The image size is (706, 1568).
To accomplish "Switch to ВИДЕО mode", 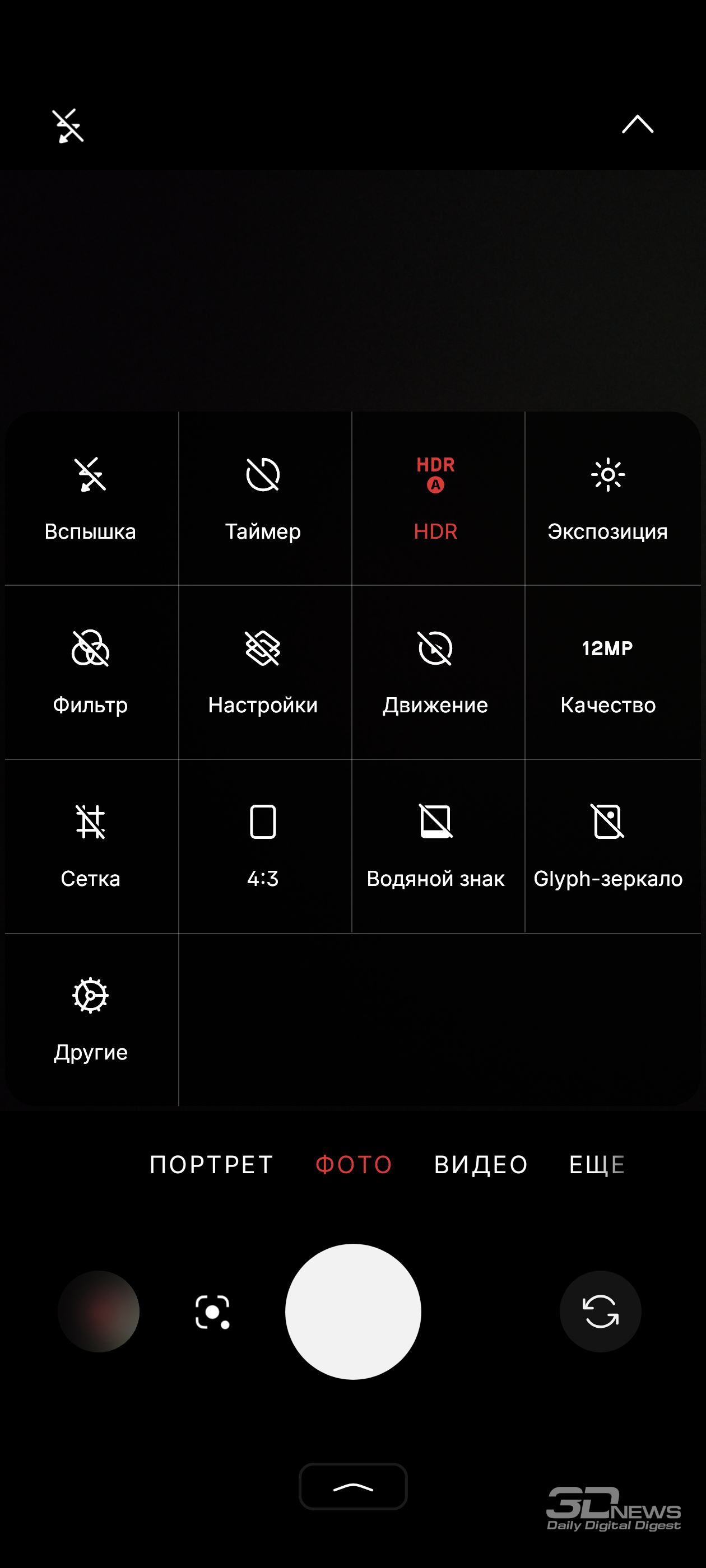I will [x=481, y=1164].
